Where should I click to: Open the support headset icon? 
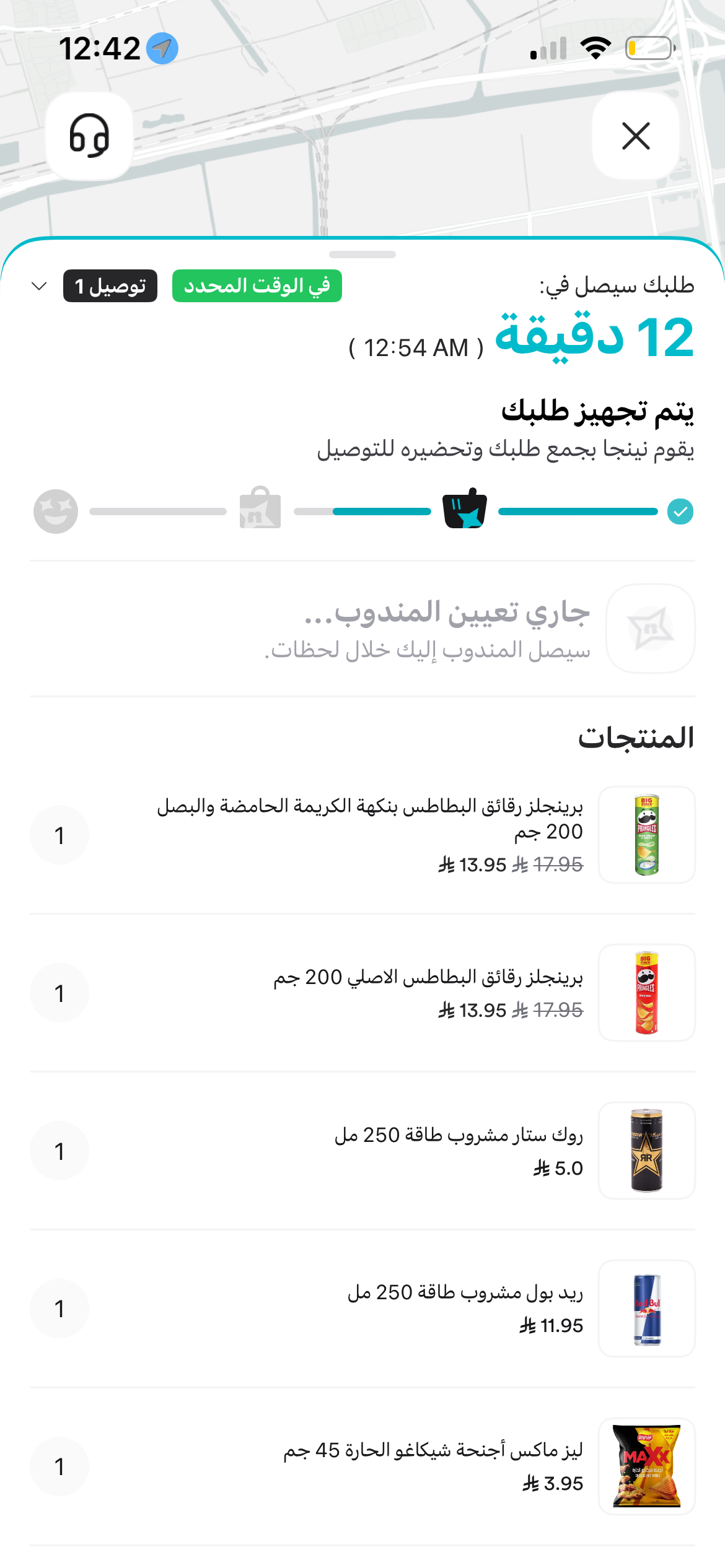[x=89, y=136]
